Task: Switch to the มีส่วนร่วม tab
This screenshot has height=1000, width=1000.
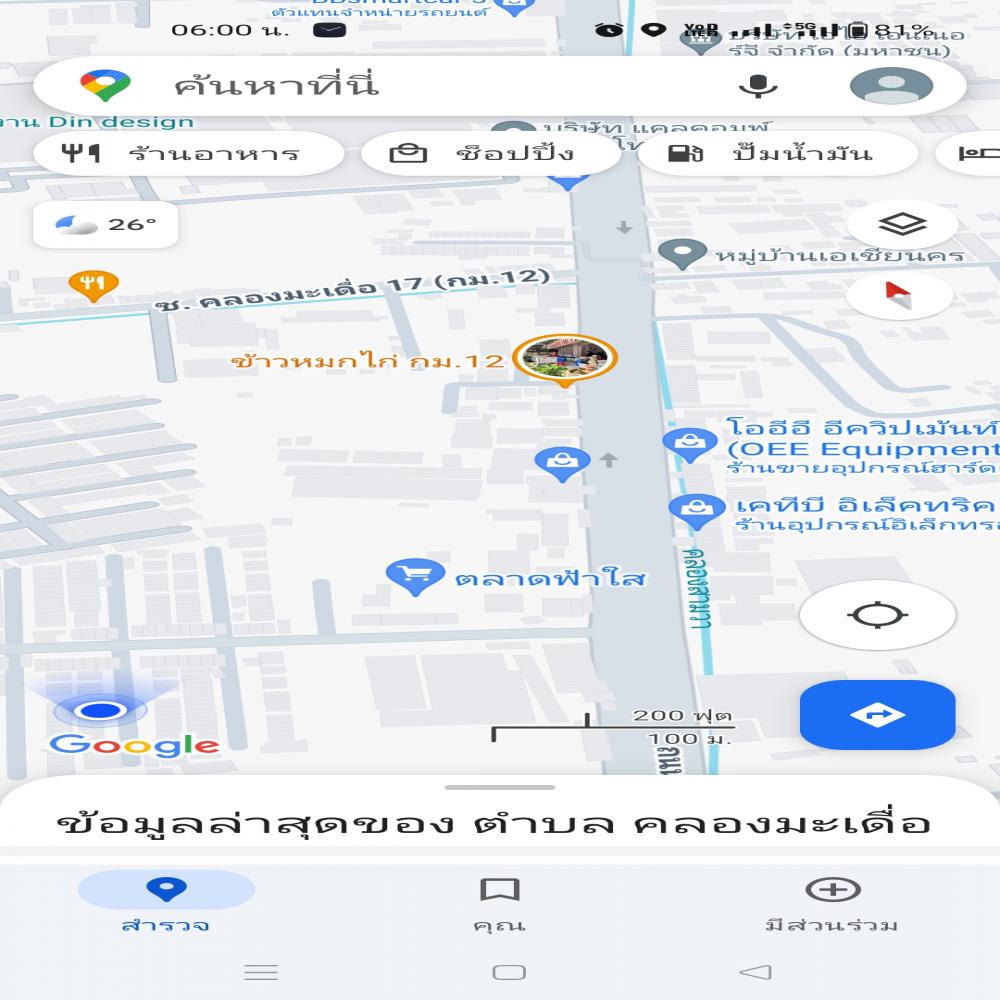Action: [x=832, y=903]
